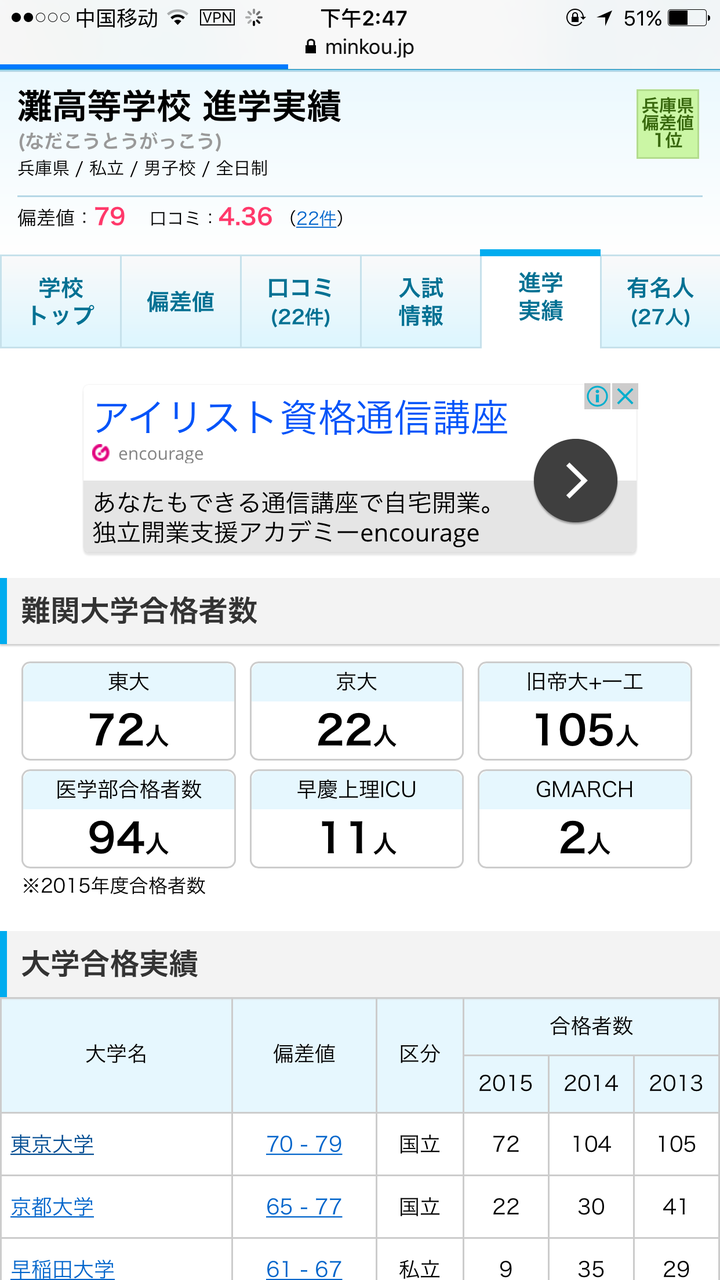
Task: Switch to the 学校トップ tab
Action: pos(58,301)
